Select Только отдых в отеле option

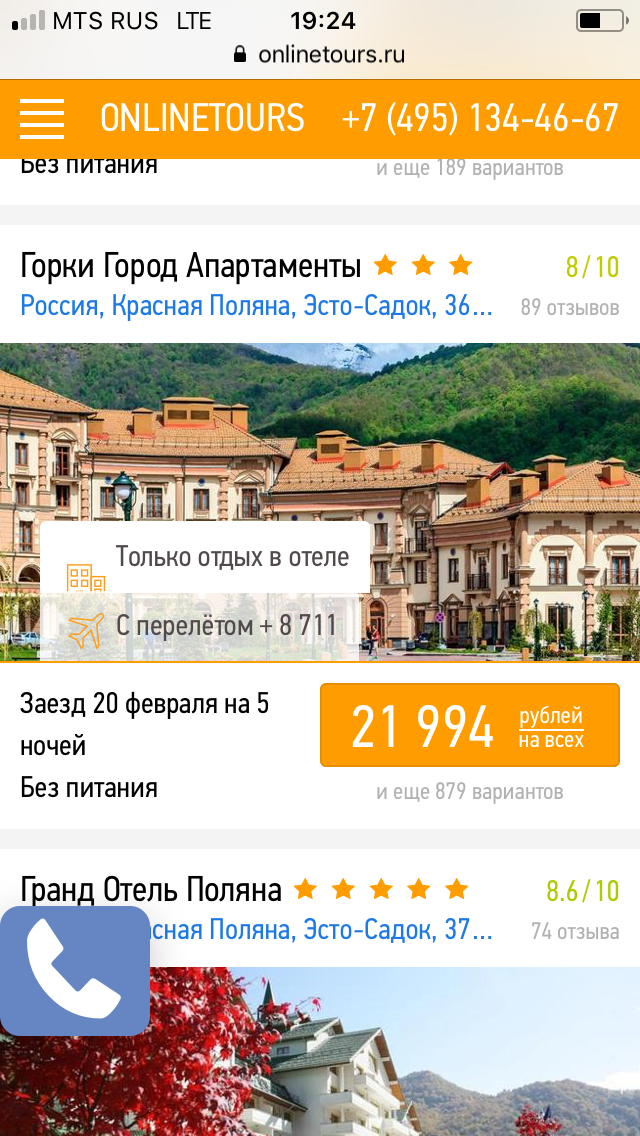coord(205,557)
